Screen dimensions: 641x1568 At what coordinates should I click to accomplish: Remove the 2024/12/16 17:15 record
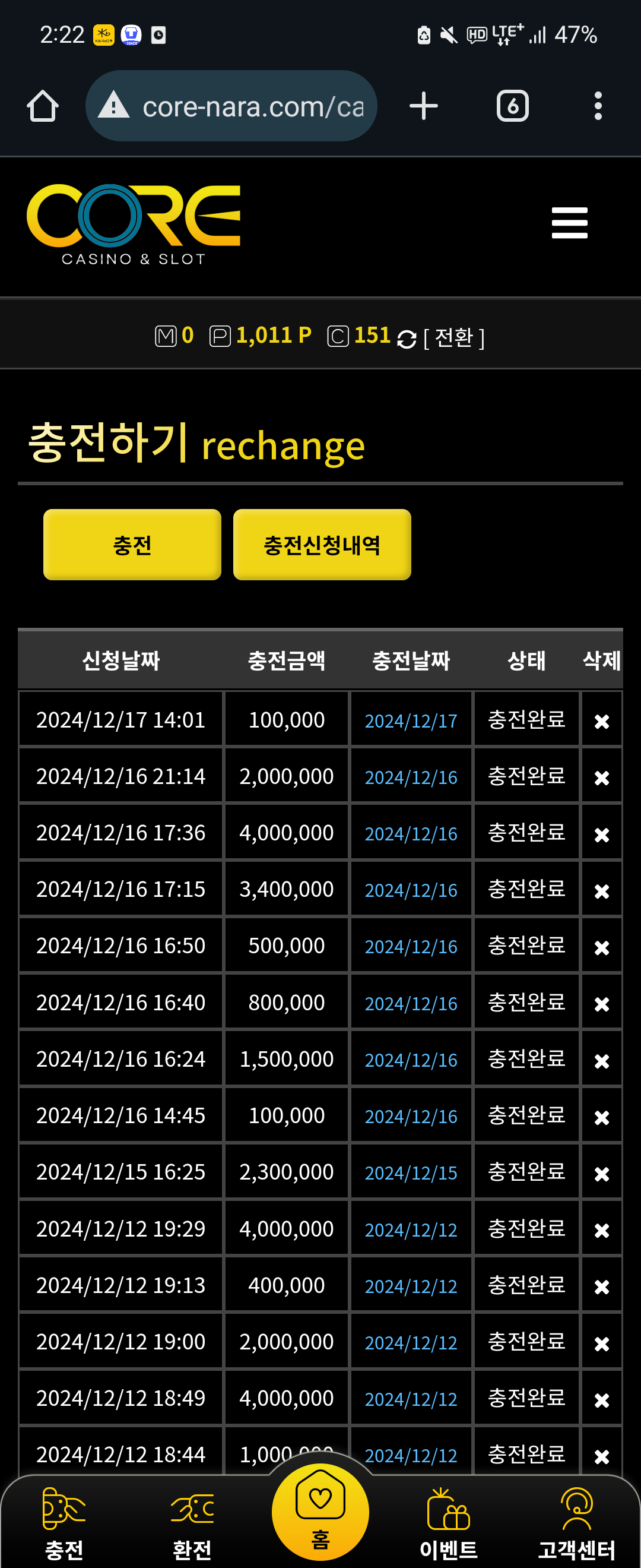click(x=601, y=891)
